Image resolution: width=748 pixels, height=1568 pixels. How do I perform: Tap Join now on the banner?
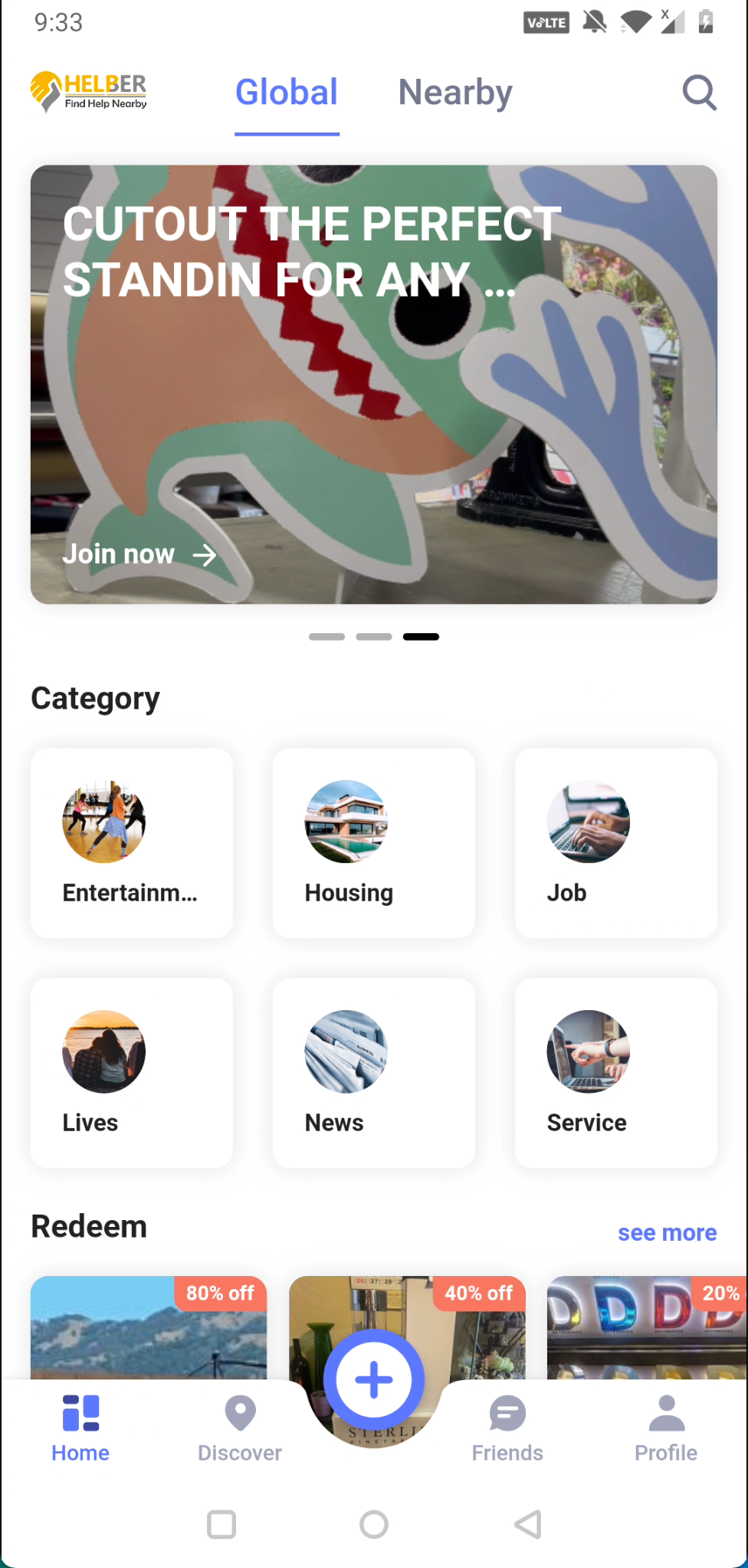(x=139, y=554)
